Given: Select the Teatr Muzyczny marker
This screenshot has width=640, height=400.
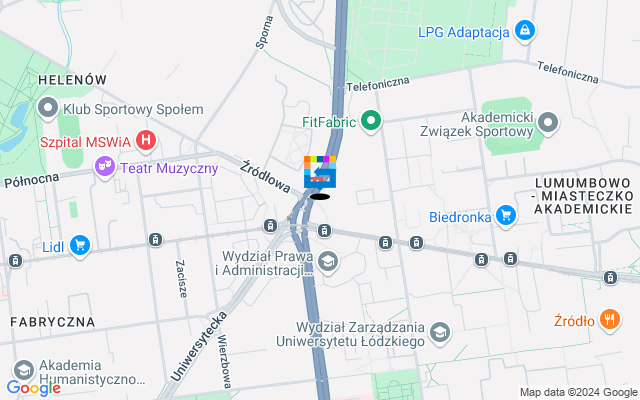Looking at the screenshot, I should coord(104,168).
